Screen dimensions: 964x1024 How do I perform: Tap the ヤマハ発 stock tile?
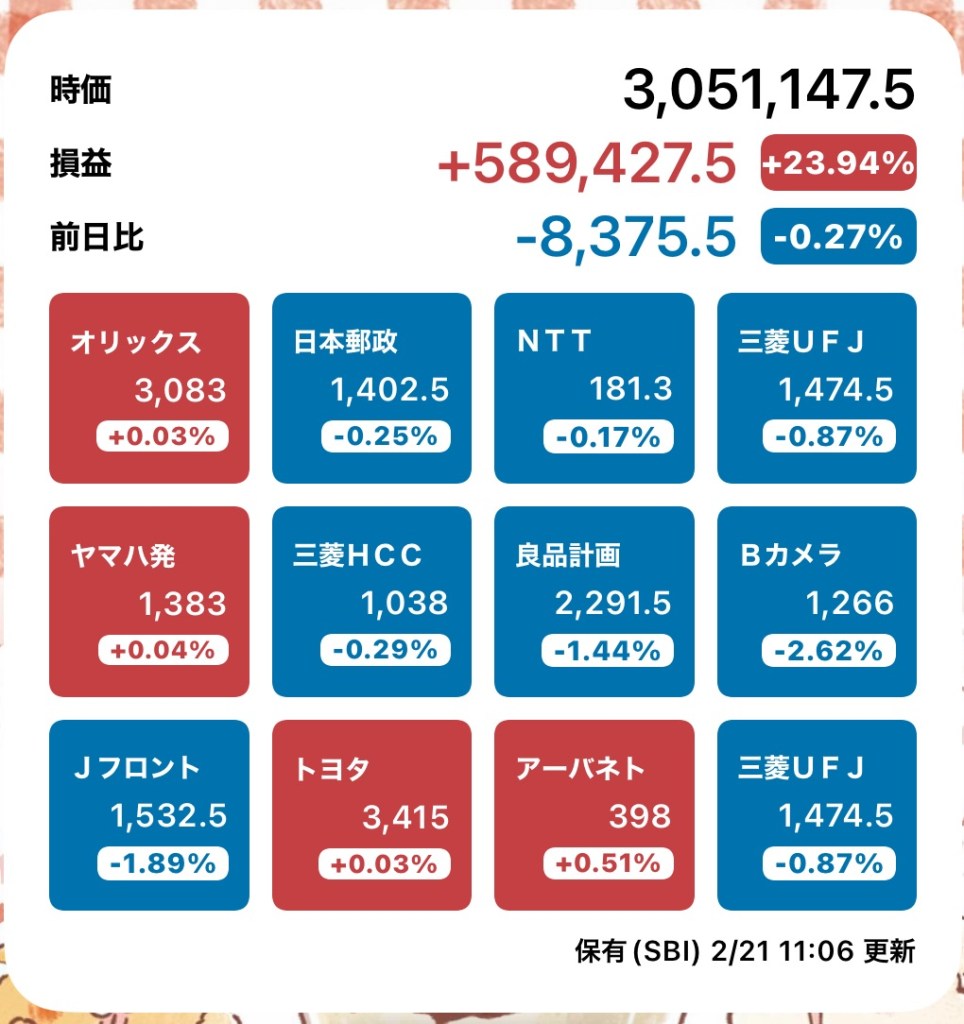[x=149, y=601]
